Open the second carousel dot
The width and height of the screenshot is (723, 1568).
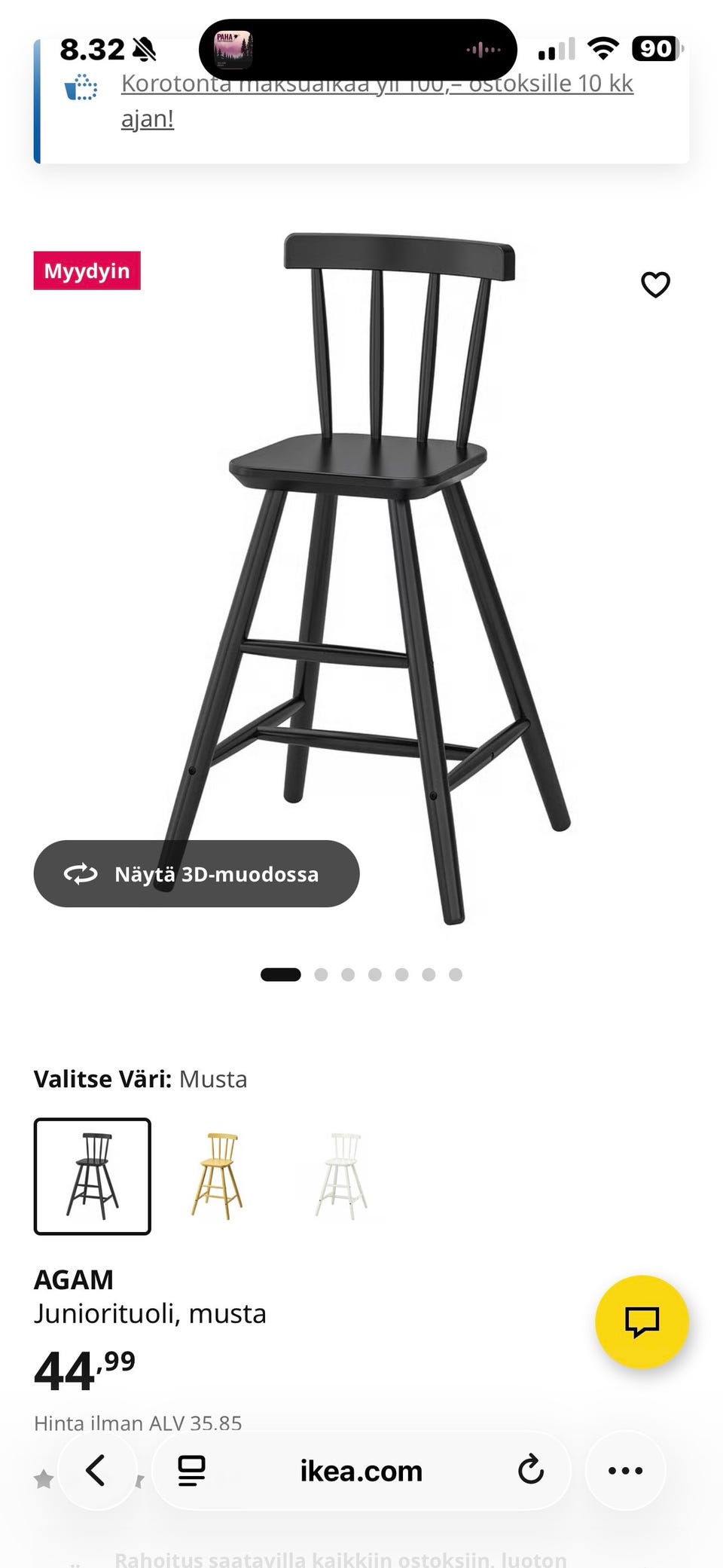322,974
